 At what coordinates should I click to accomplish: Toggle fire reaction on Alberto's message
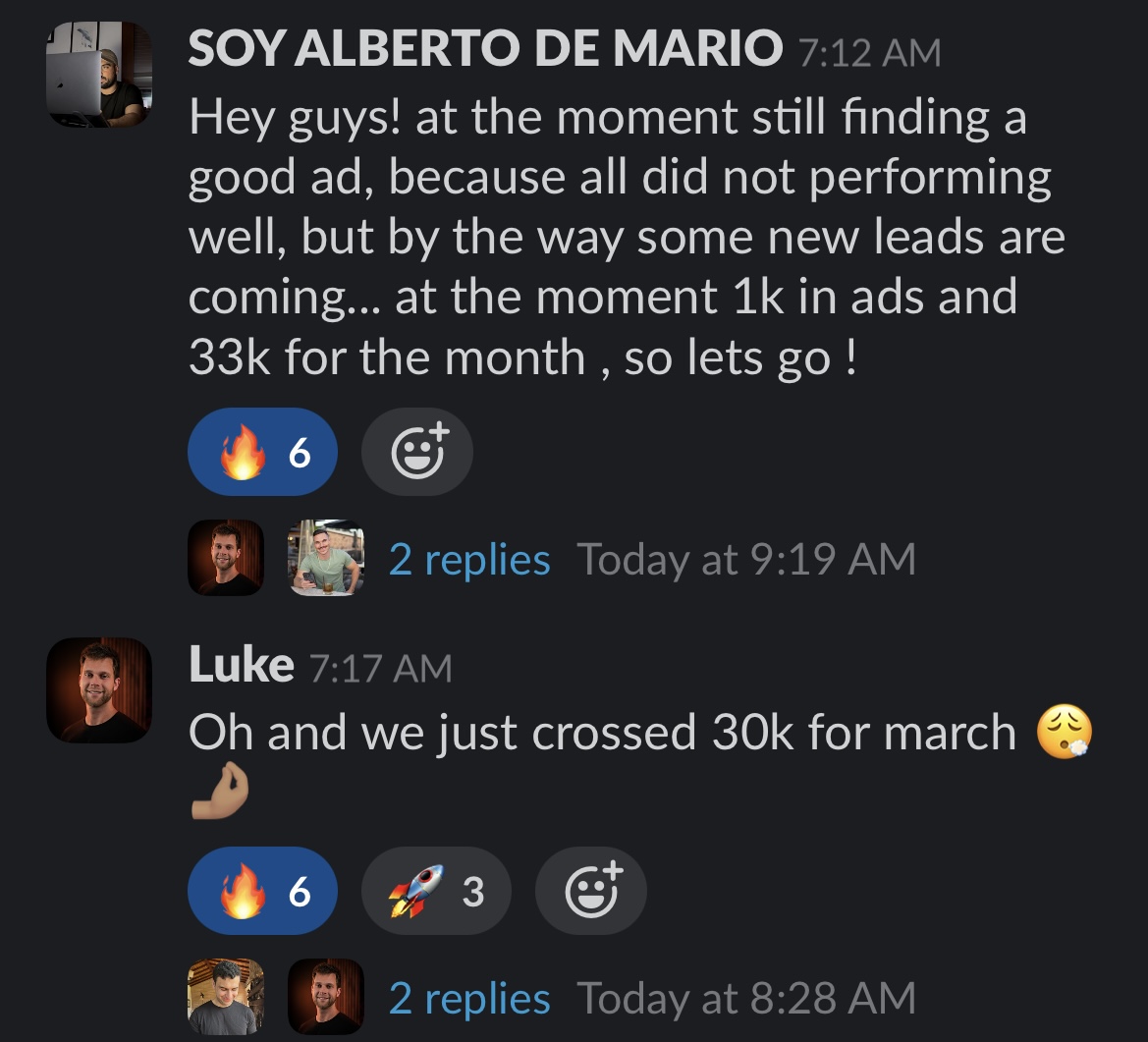[262, 452]
